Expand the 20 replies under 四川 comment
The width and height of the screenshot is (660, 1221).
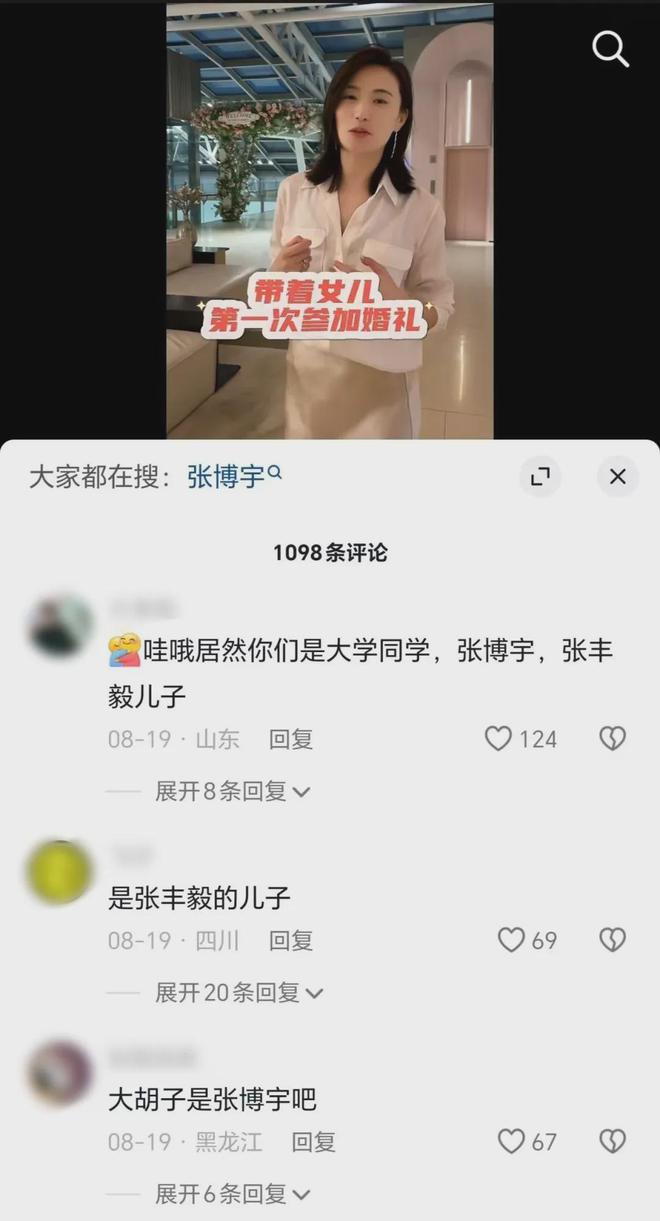[x=238, y=993]
